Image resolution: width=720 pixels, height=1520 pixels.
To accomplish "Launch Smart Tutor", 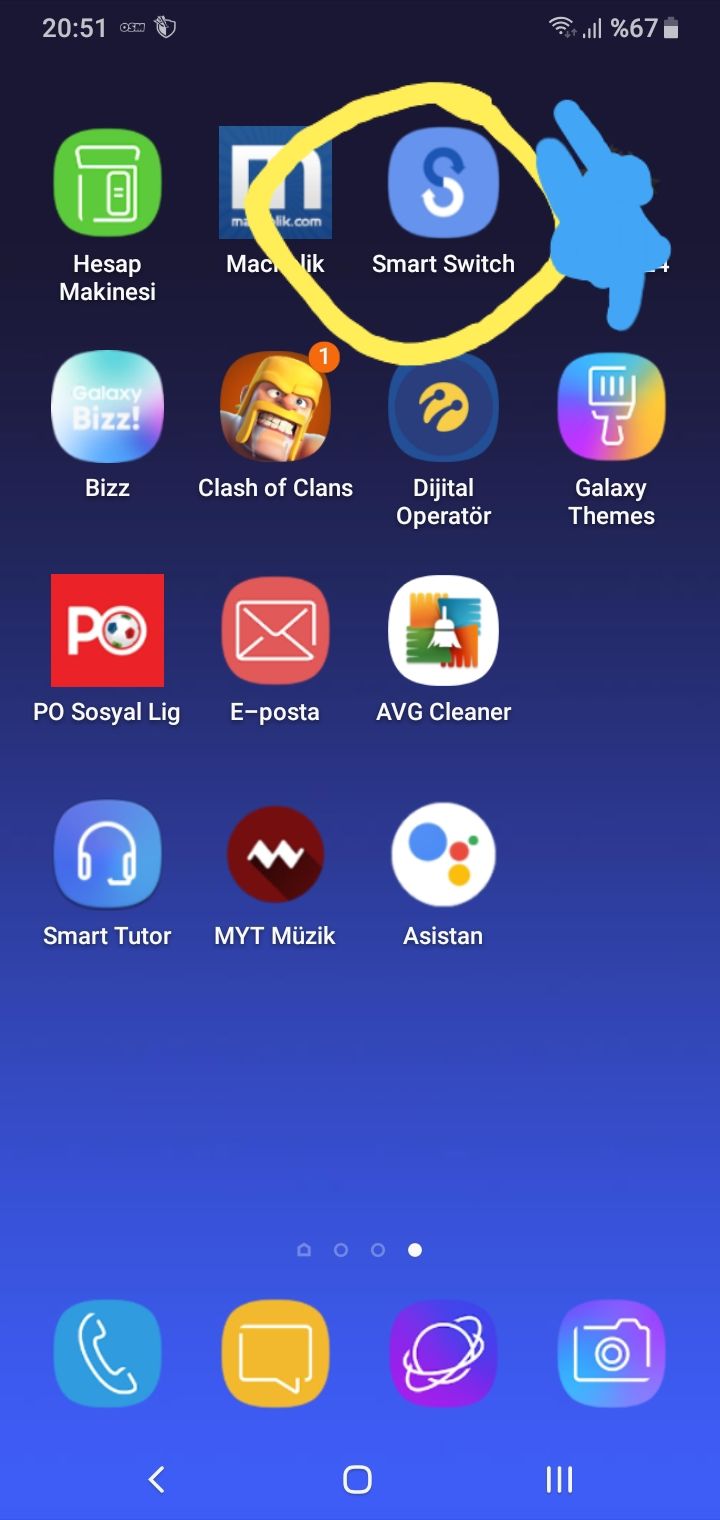I will pos(107,855).
